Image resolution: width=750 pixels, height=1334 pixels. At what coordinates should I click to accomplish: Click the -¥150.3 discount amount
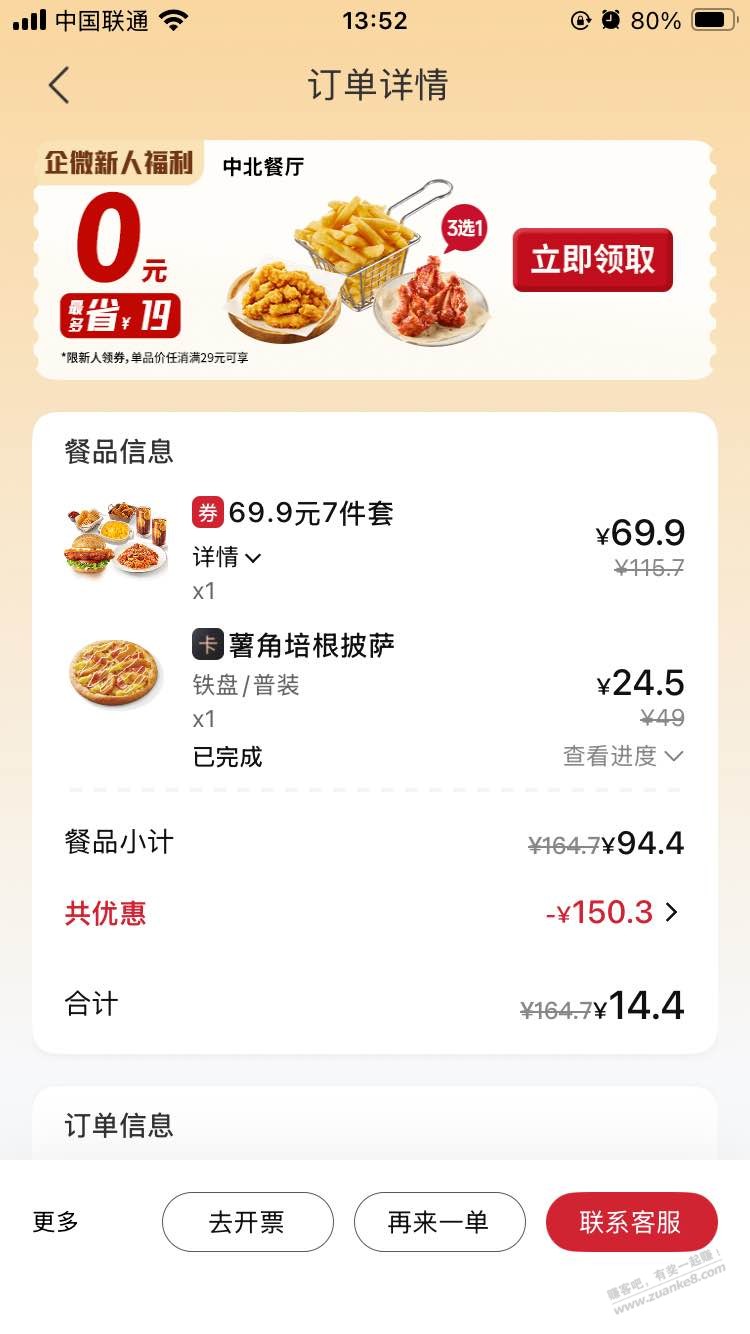click(600, 912)
